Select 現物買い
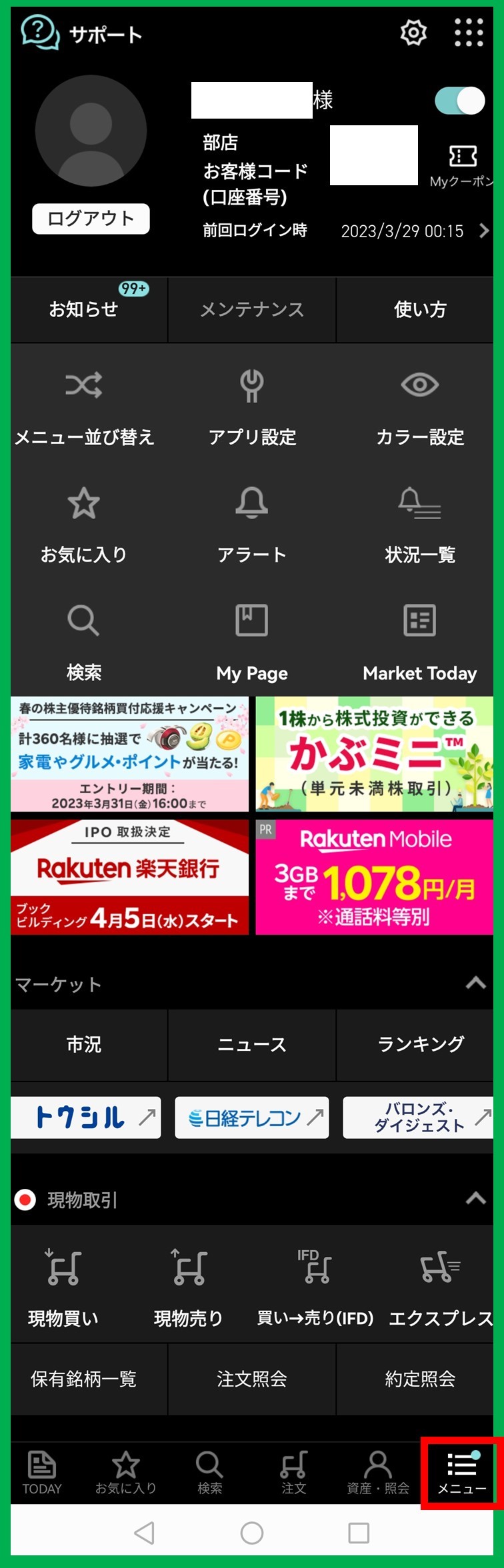The image size is (504, 1568). click(63, 1286)
